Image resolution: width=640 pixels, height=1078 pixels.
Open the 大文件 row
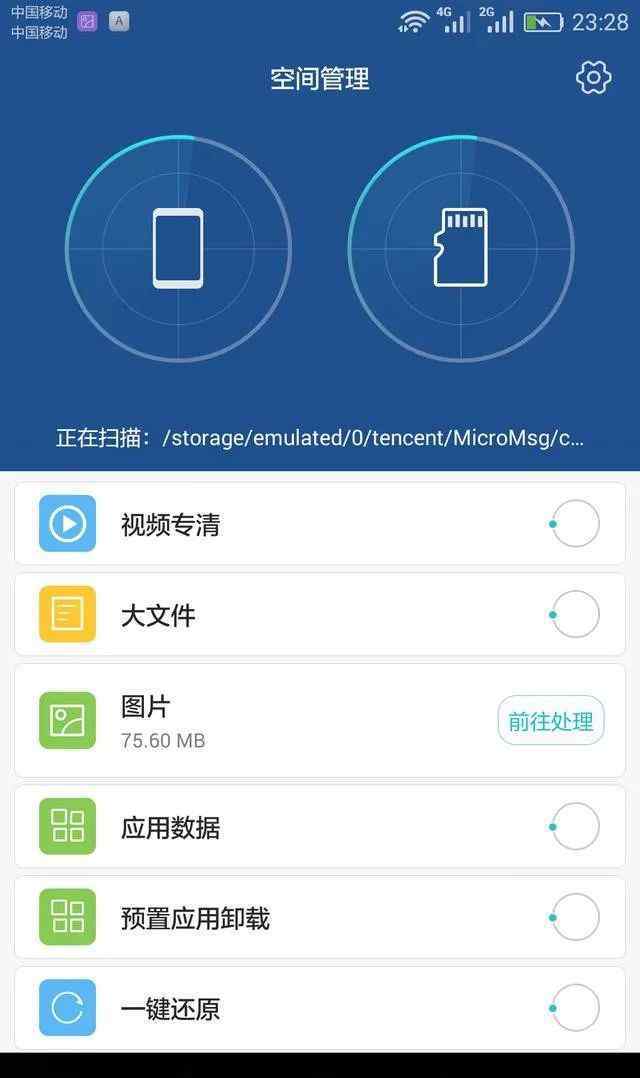point(320,614)
